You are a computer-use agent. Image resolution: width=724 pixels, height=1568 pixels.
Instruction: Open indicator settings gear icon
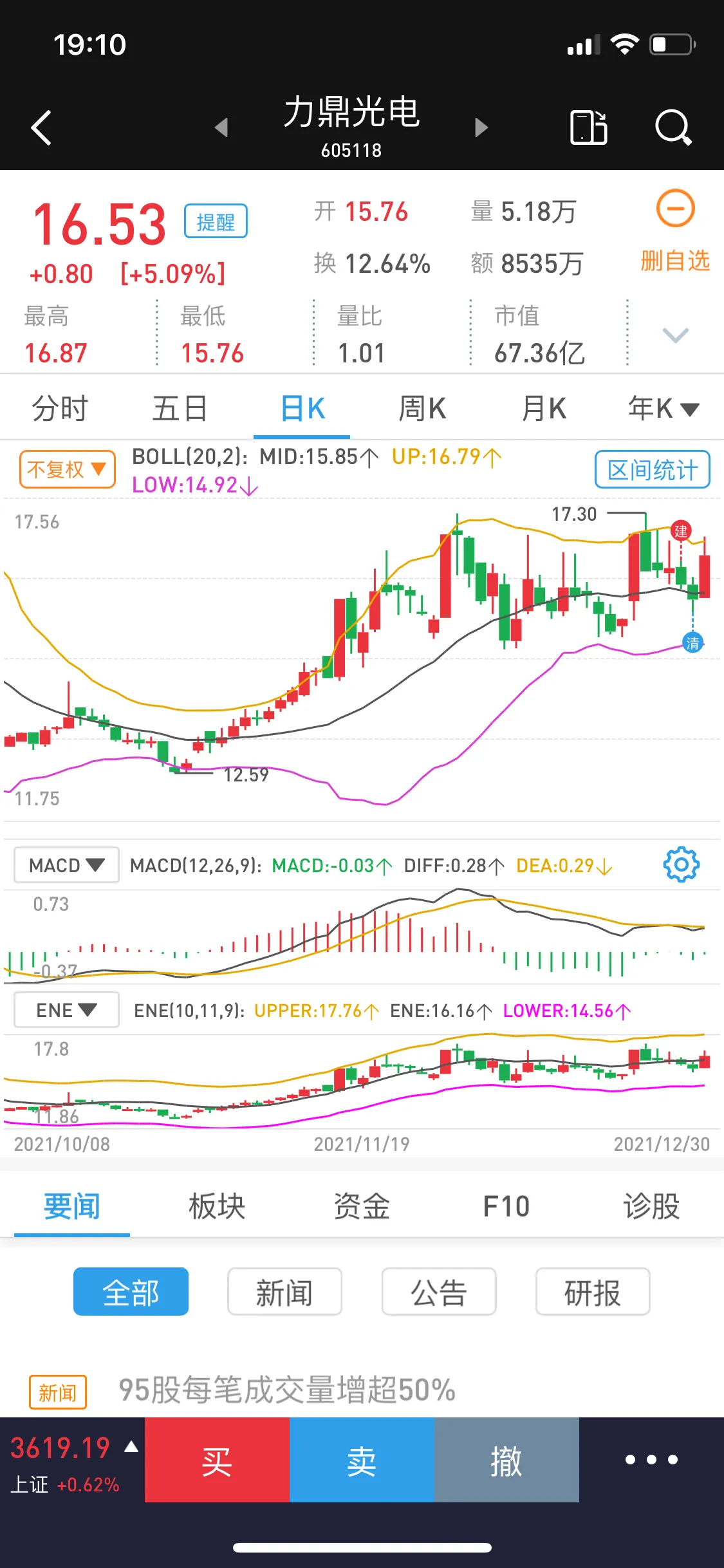[681, 864]
